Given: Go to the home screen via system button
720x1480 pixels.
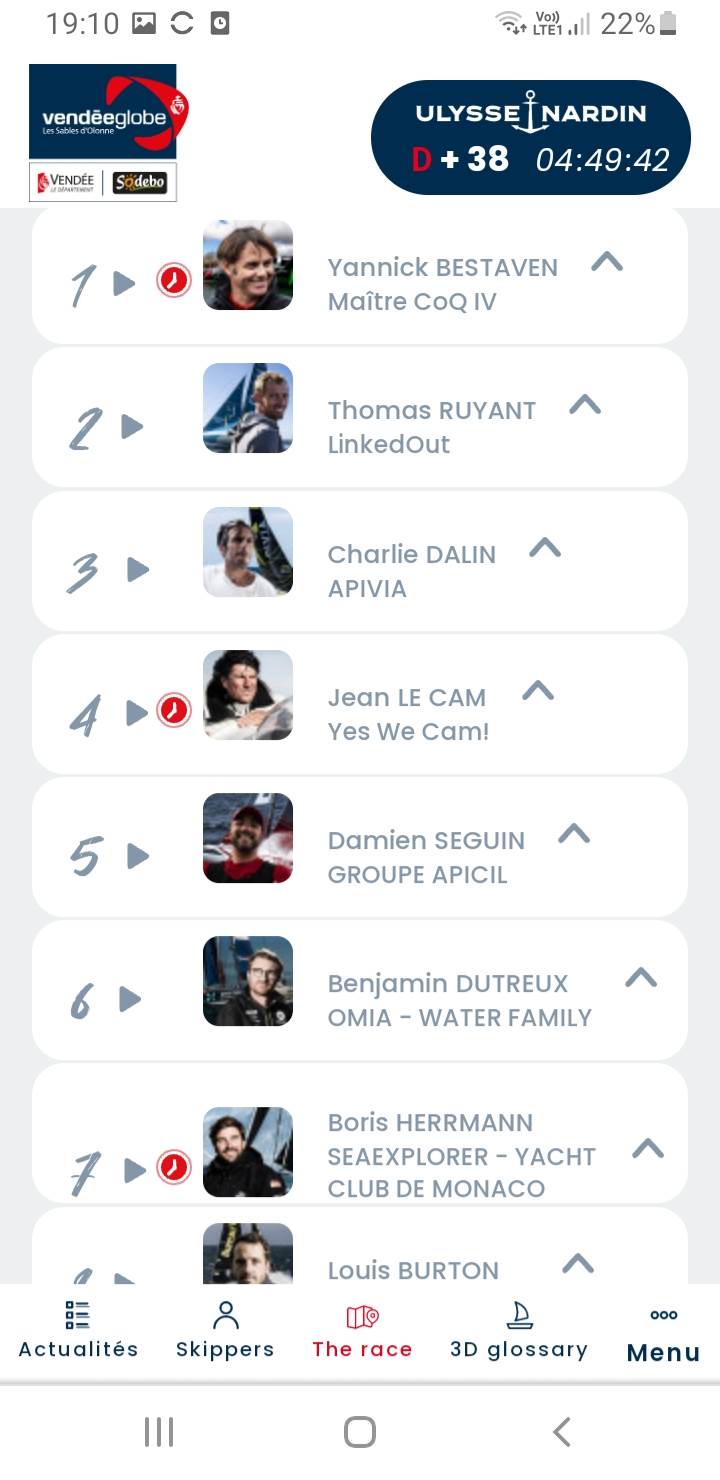Looking at the screenshot, I should (360, 1432).
